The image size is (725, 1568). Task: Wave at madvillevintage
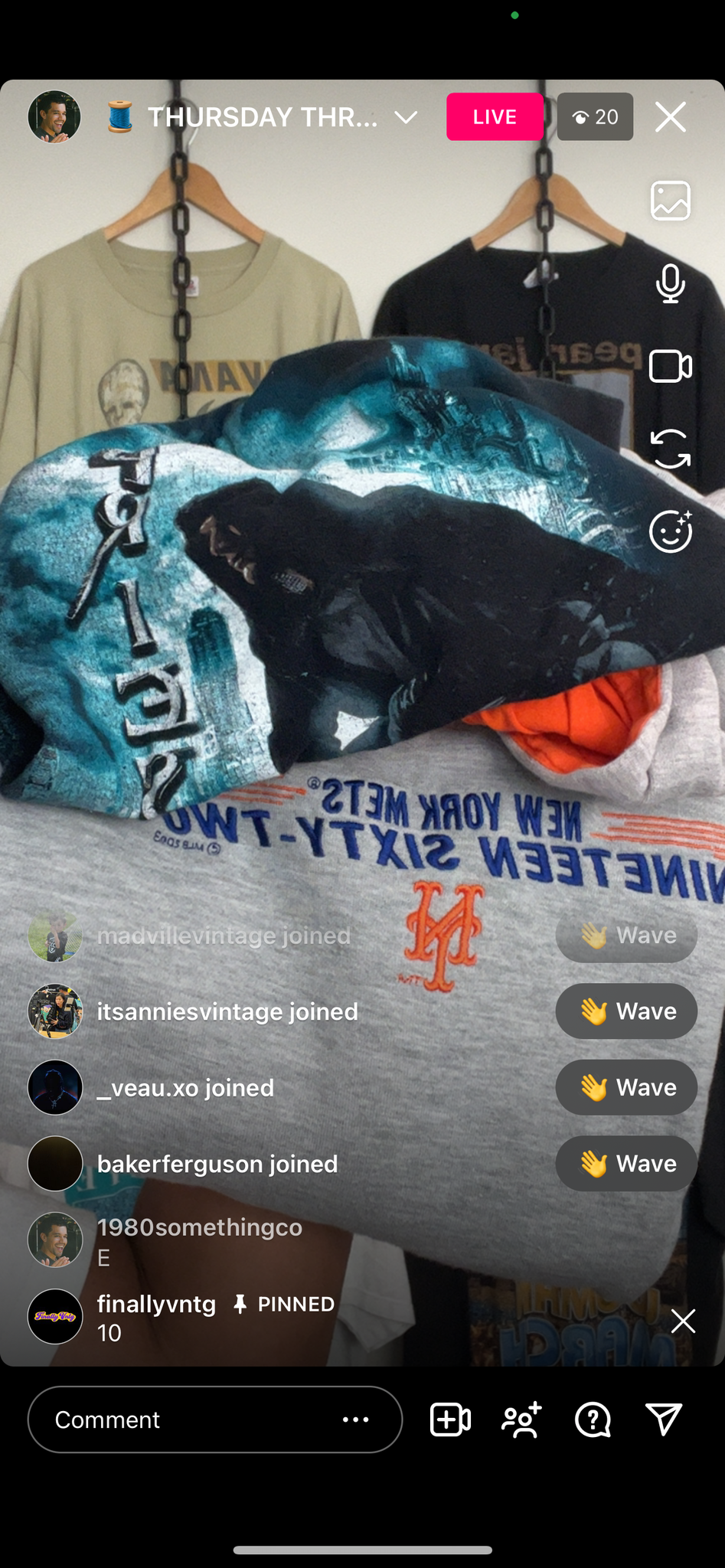(x=626, y=935)
